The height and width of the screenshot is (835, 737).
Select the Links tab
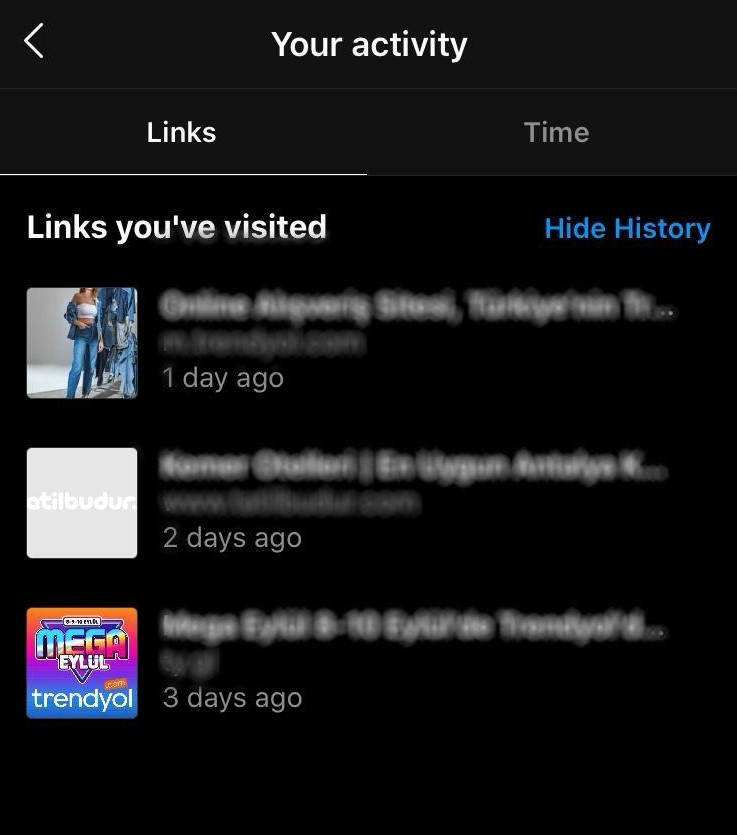pos(181,132)
